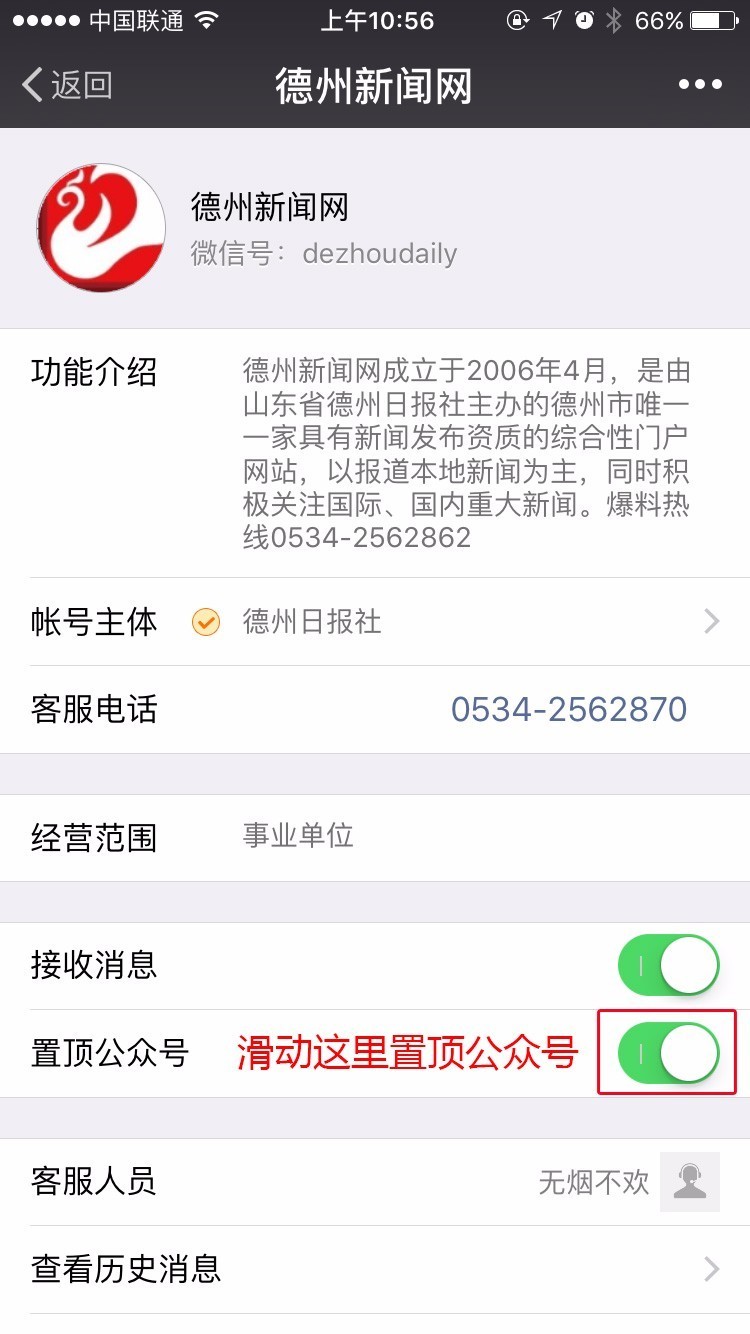Open the 德州新闻网 account avatar
750x1334 pixels.
pyautogui.click(x=100, y=227)
